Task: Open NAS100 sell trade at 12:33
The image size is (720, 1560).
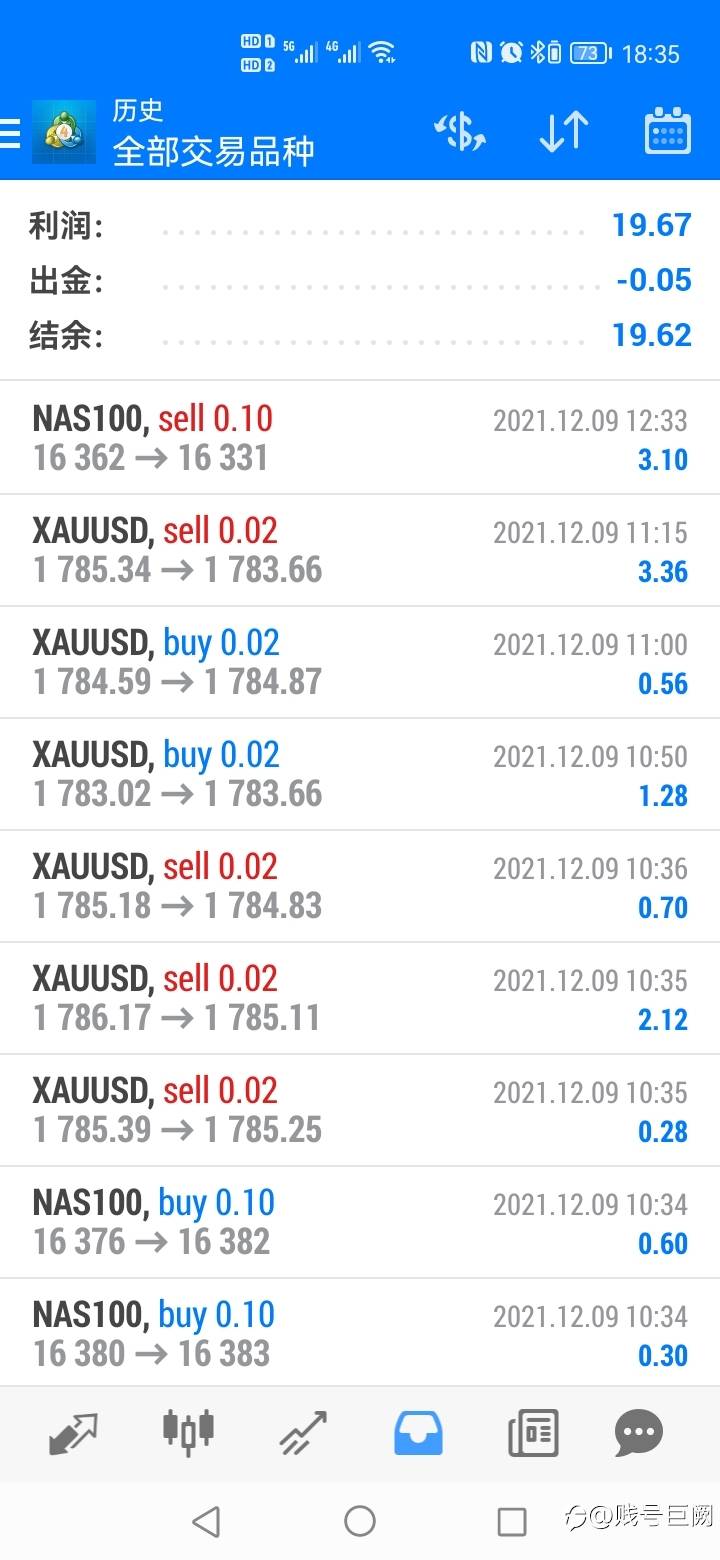Action: [x=360, y=438]
